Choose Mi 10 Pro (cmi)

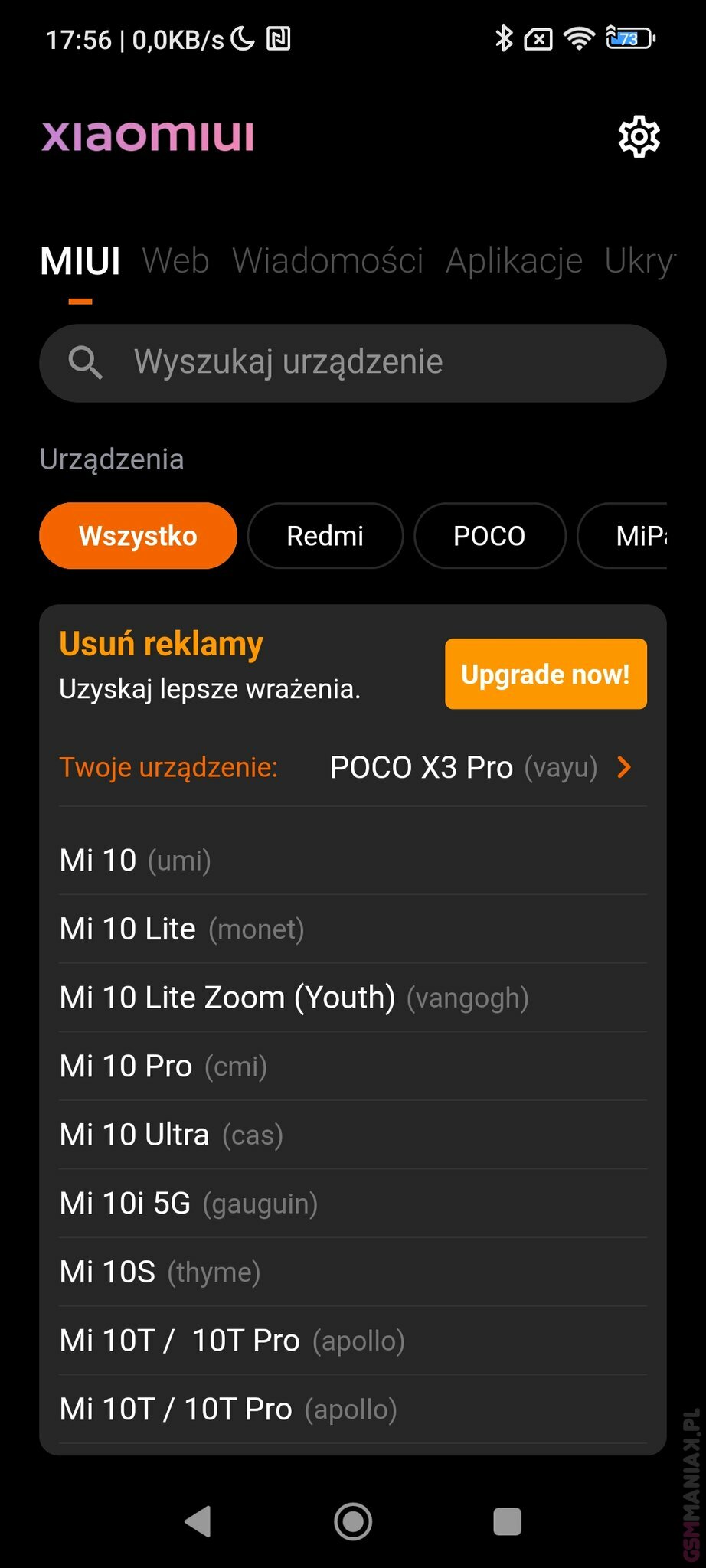(x=164, y=1067)
